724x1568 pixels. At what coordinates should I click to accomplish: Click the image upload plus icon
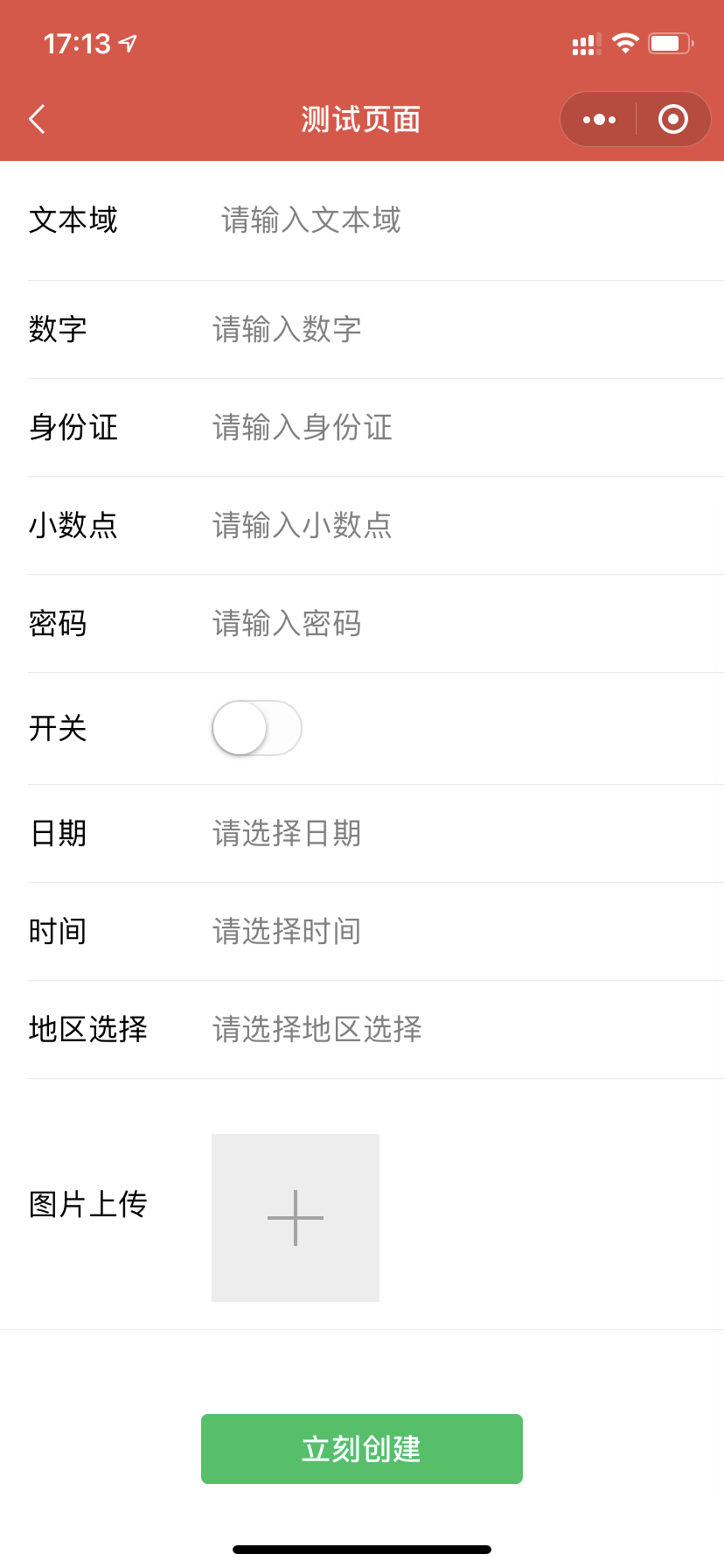295,1217
